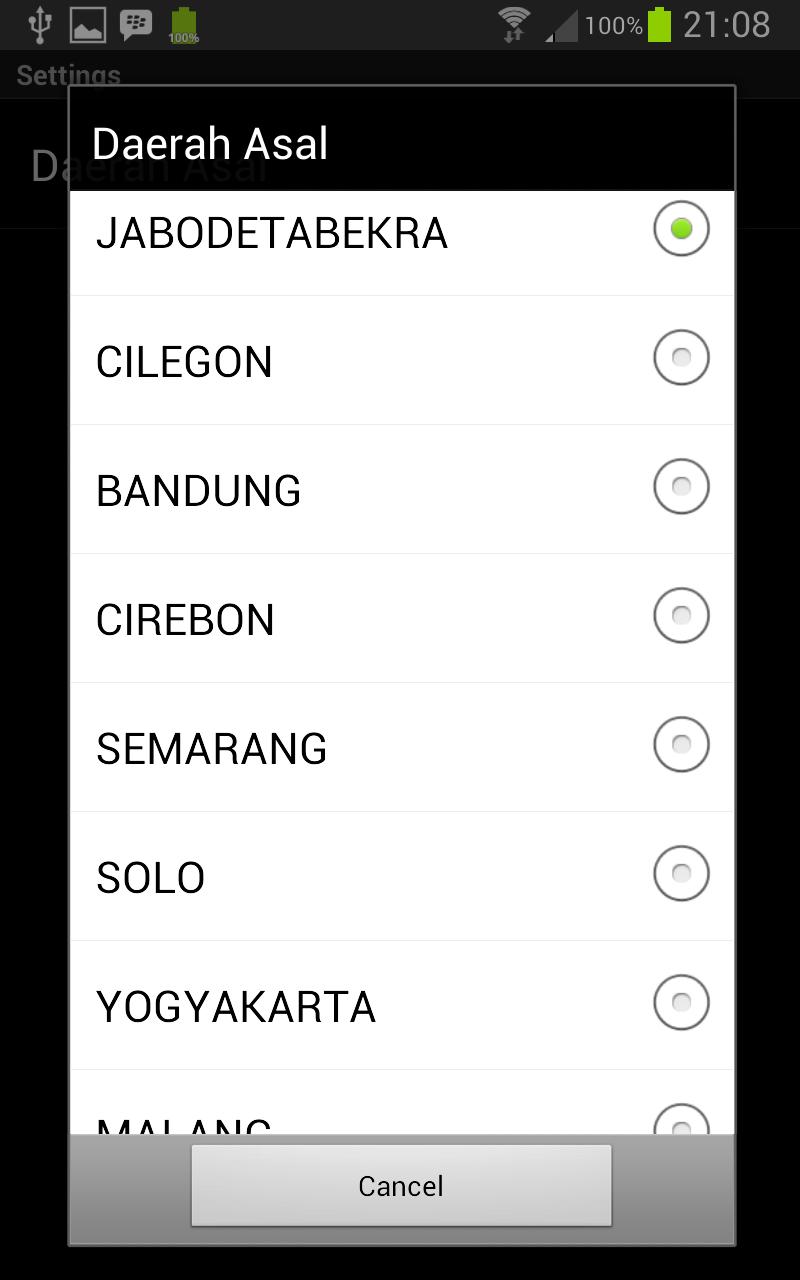This screenshot has height=1280, width=800.
Task: Click the Settings header behind the dialog
Action: [67, 75]
